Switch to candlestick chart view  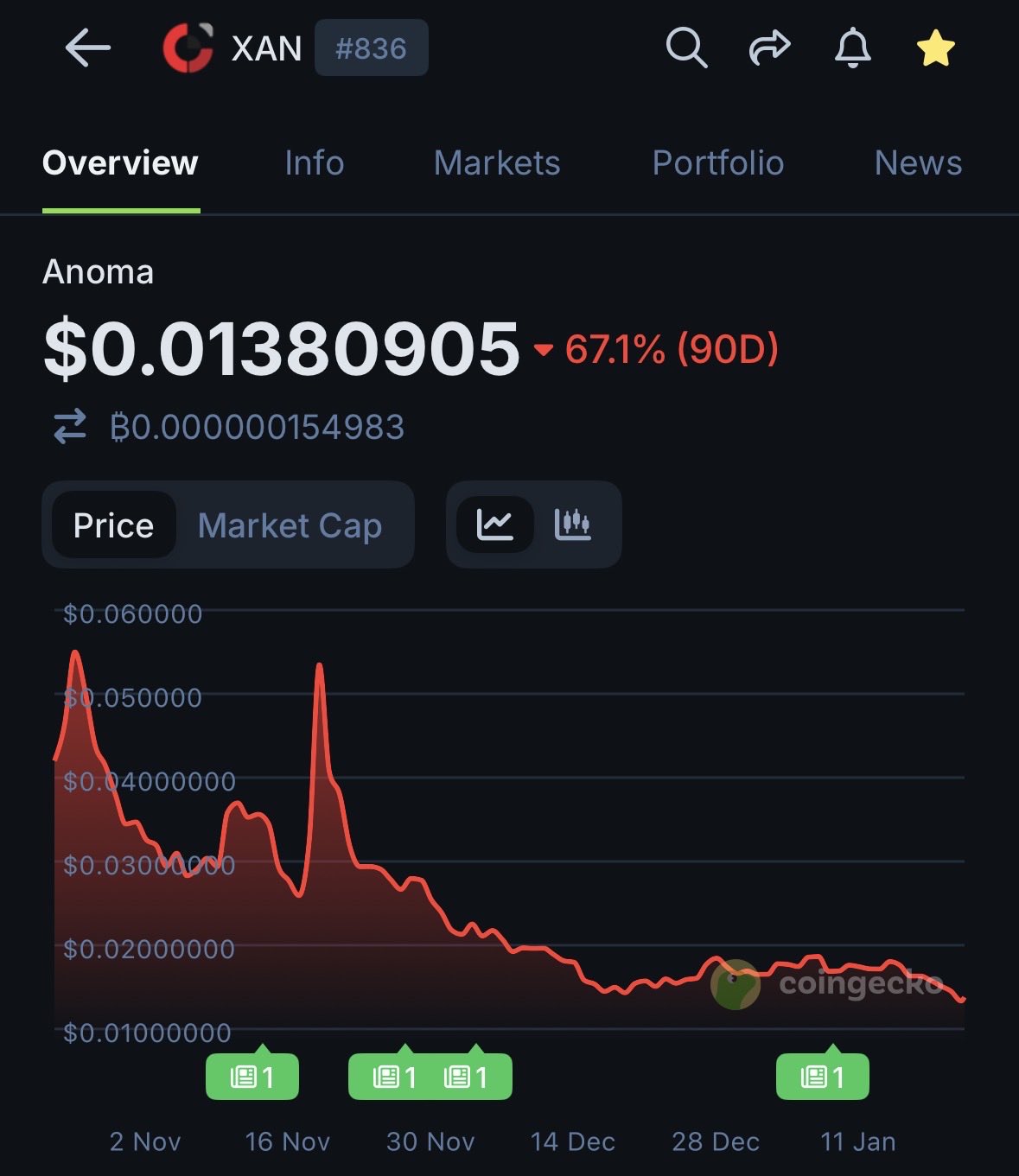573,524
